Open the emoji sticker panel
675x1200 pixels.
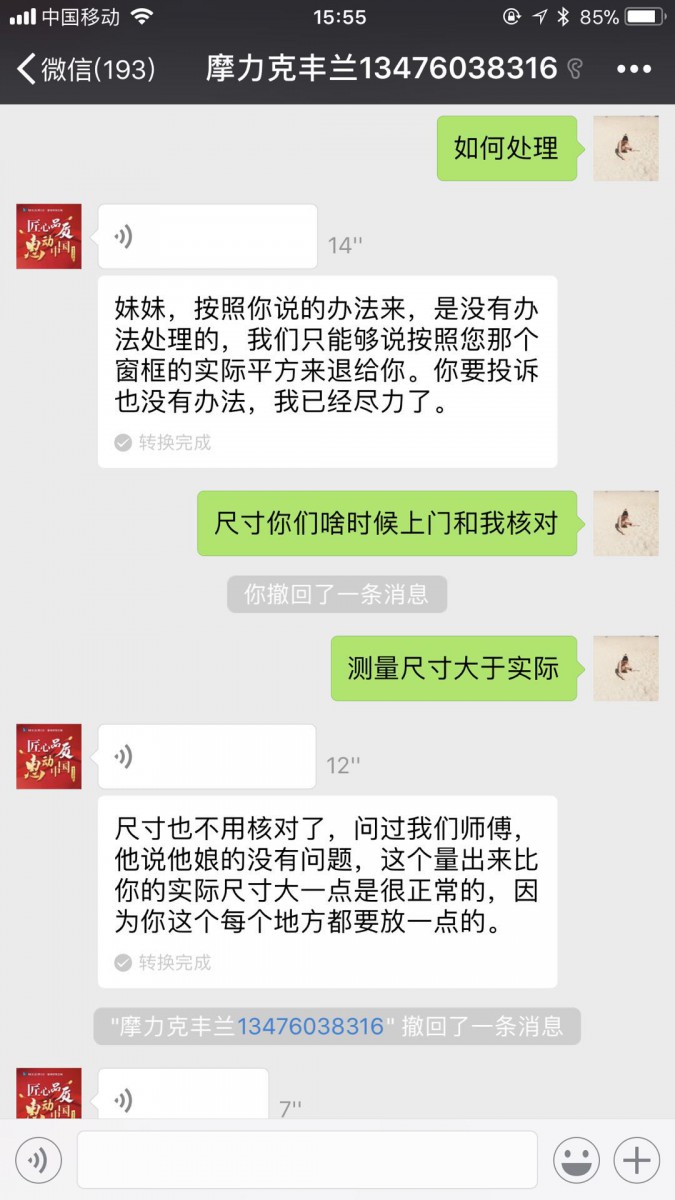[577, 1160]
